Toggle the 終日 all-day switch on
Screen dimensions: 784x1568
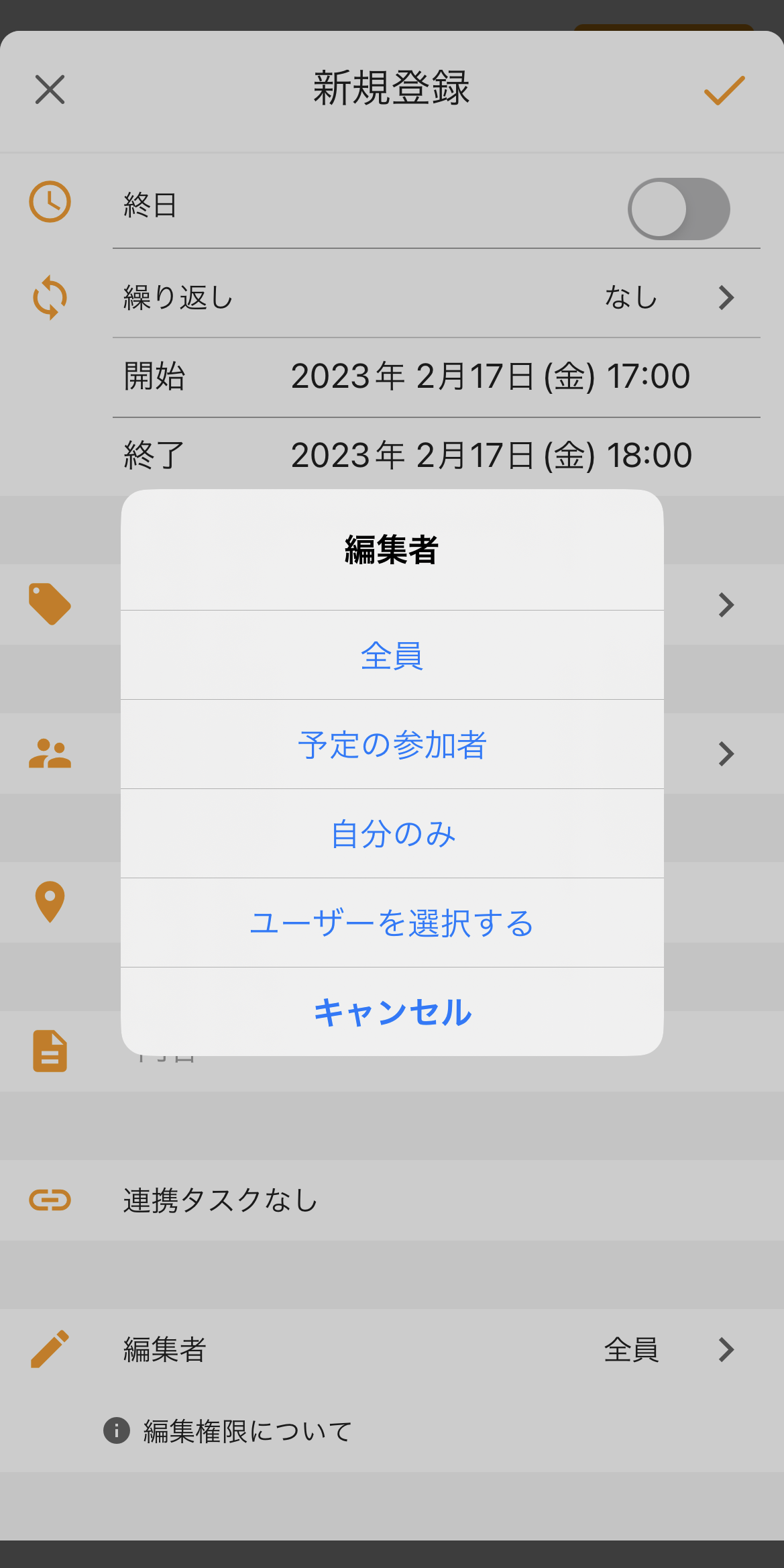click(x=679, y=209)
